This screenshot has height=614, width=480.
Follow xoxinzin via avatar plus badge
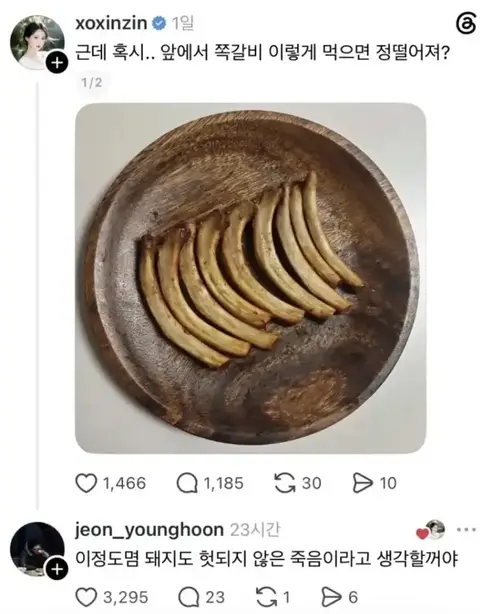click(x=57, y=62)
